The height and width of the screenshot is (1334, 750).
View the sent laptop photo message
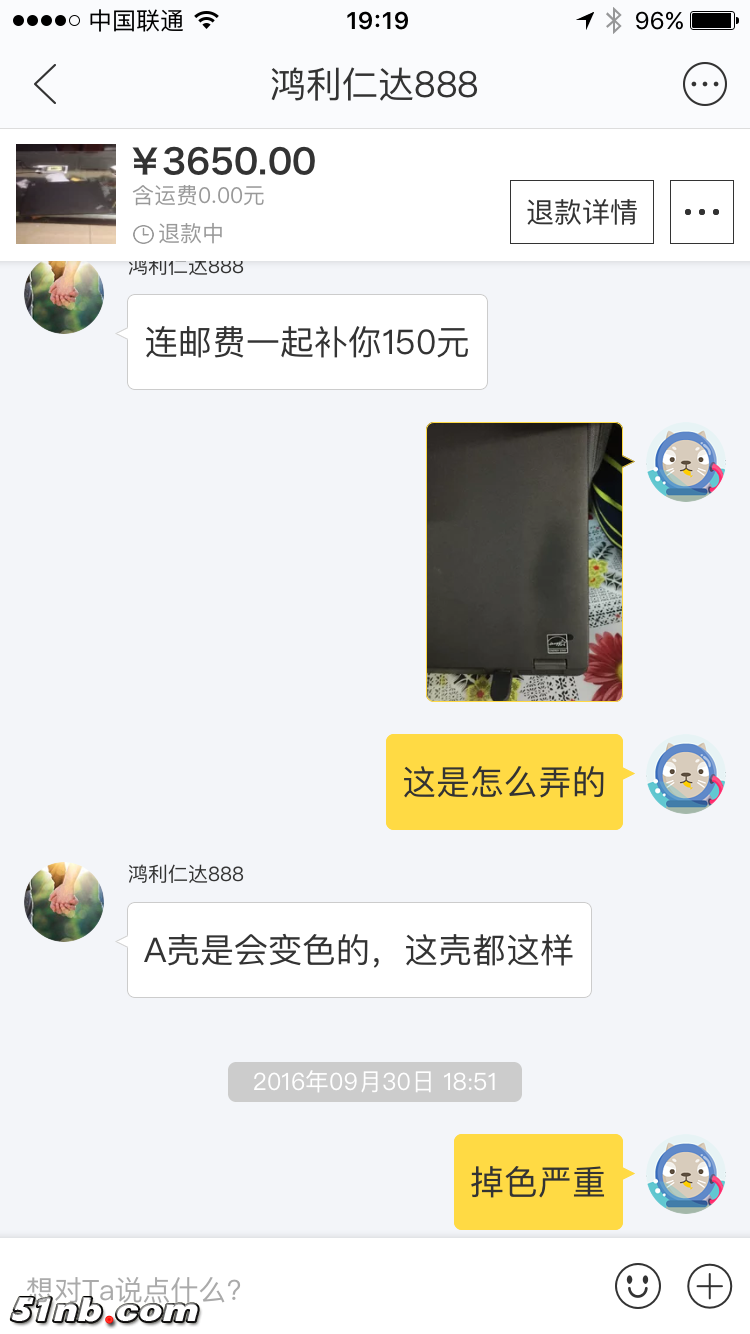[524, 561]
